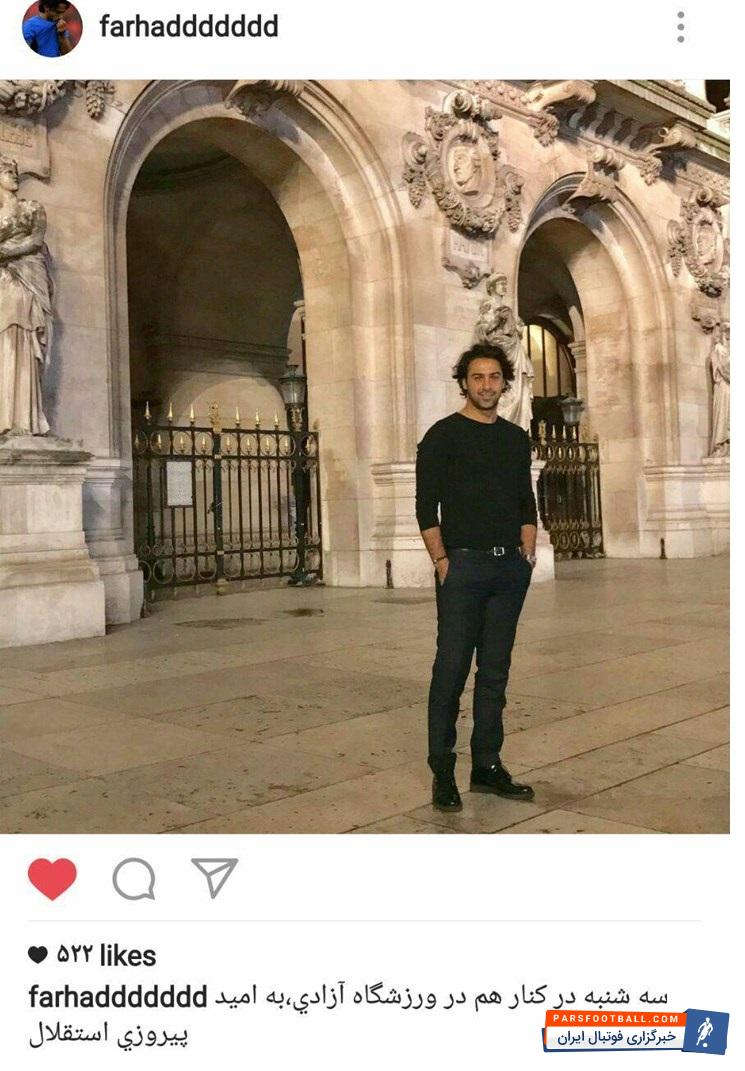
Task: Open the comments via the speech bubble icon
Action: (x=134, y=879)
